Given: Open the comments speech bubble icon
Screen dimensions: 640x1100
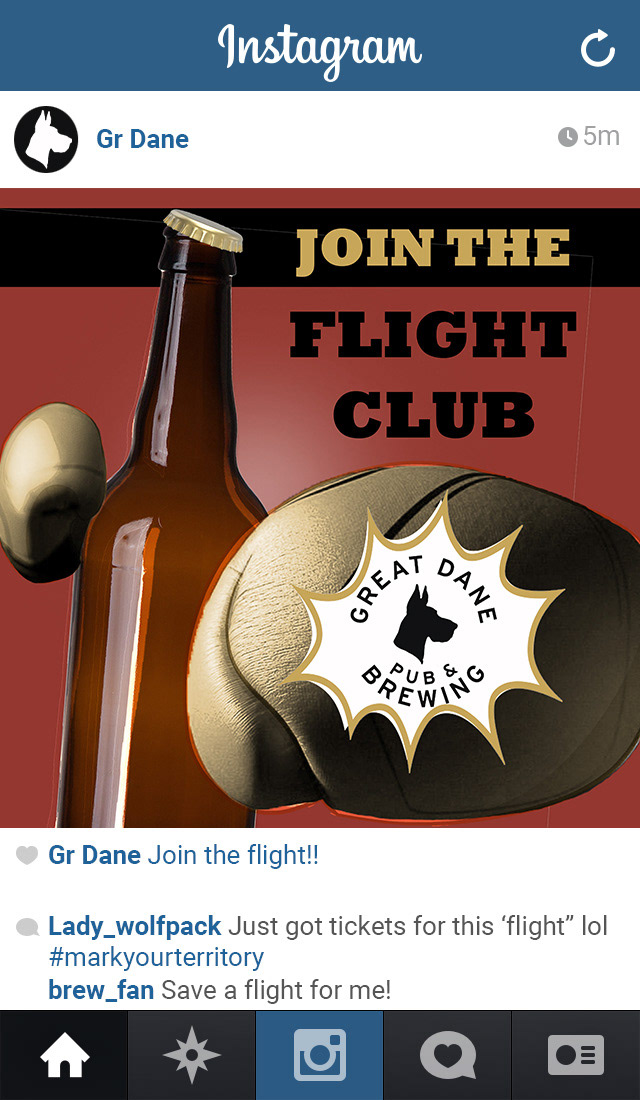Looking at the screenshot, I should (27, 928).
